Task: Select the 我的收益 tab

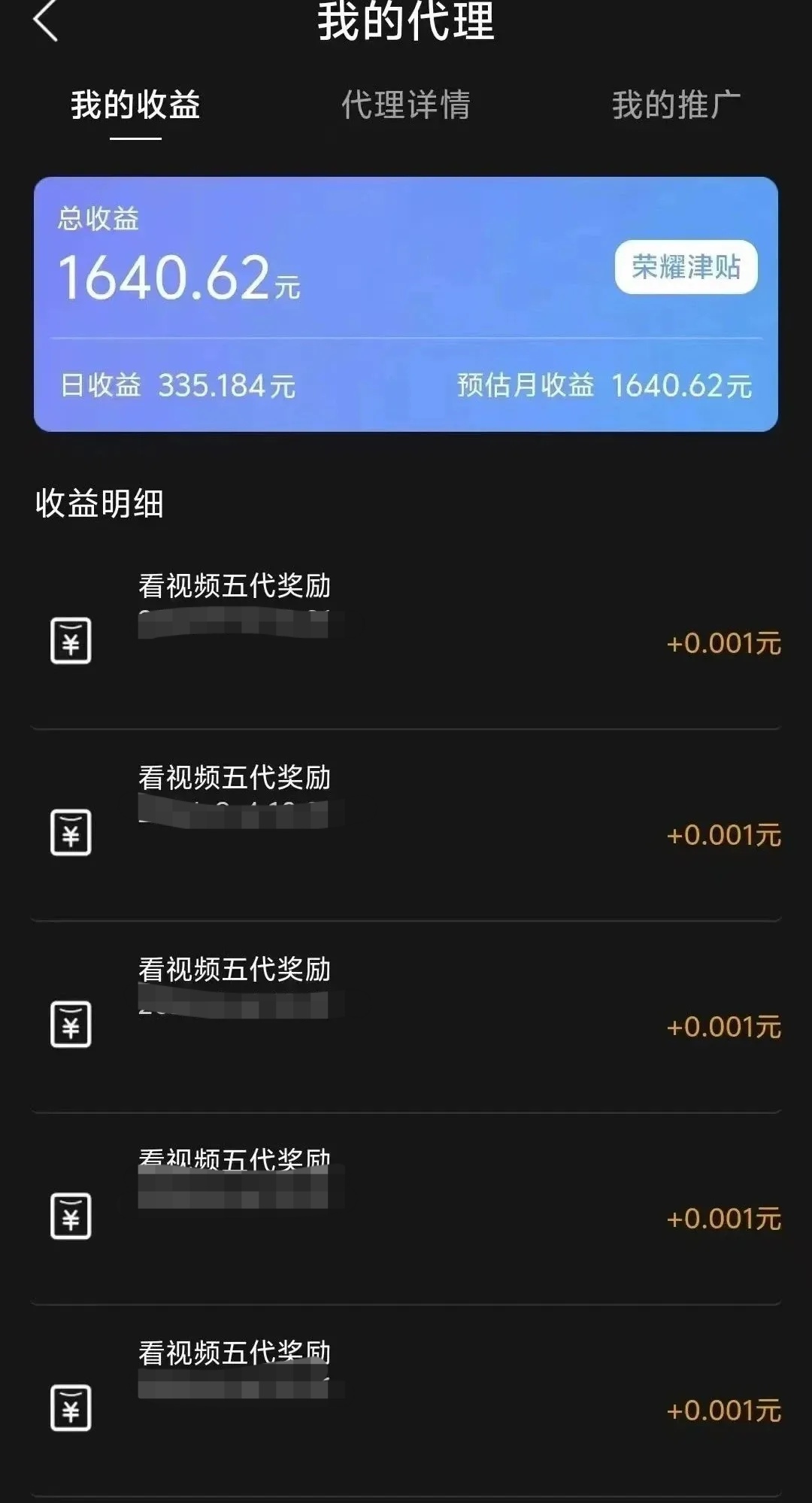Action: 135,105
